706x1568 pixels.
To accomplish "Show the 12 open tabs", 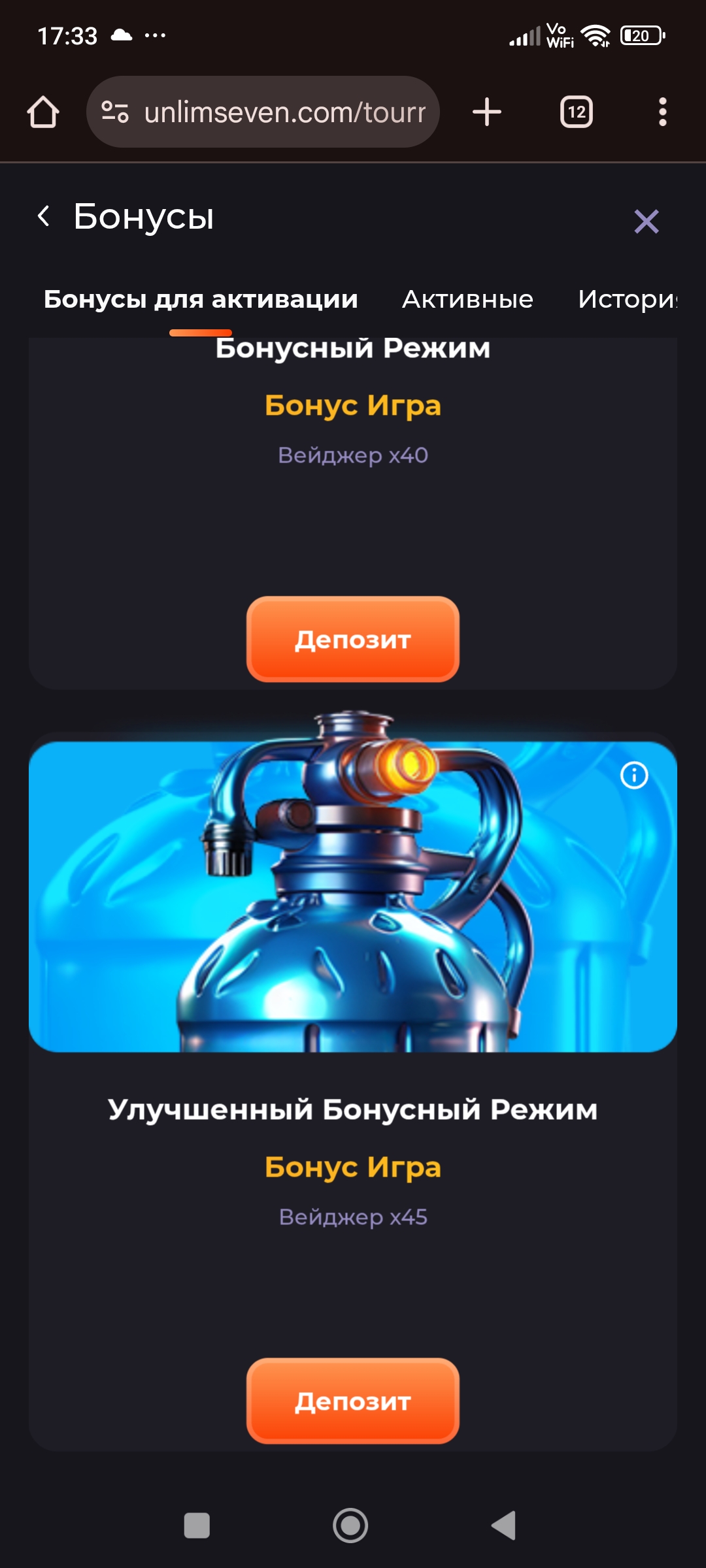I will [x=576, y=112].
